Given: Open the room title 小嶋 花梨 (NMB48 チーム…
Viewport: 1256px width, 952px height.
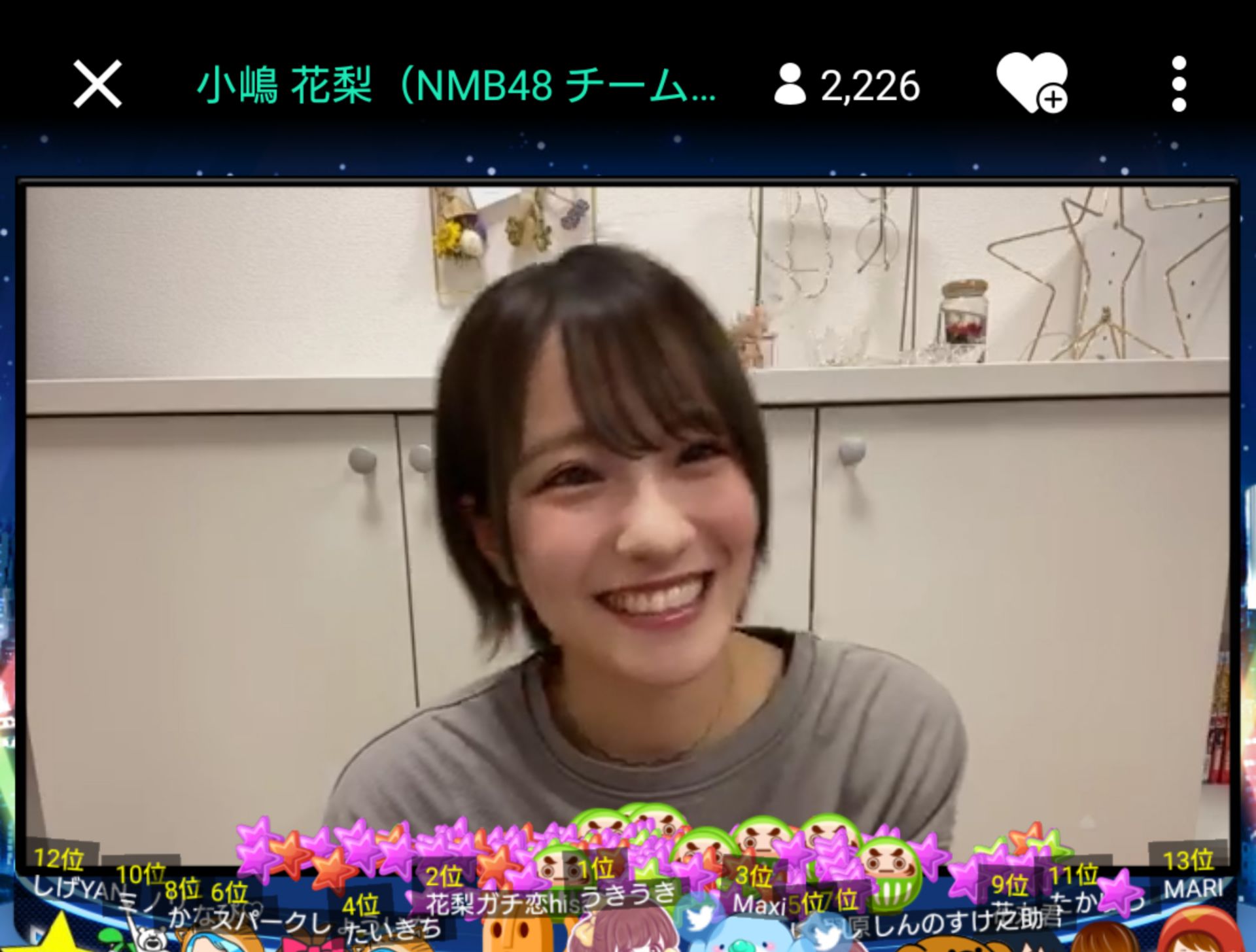Looking at the screenshot, I should click(x=456, y=85).
